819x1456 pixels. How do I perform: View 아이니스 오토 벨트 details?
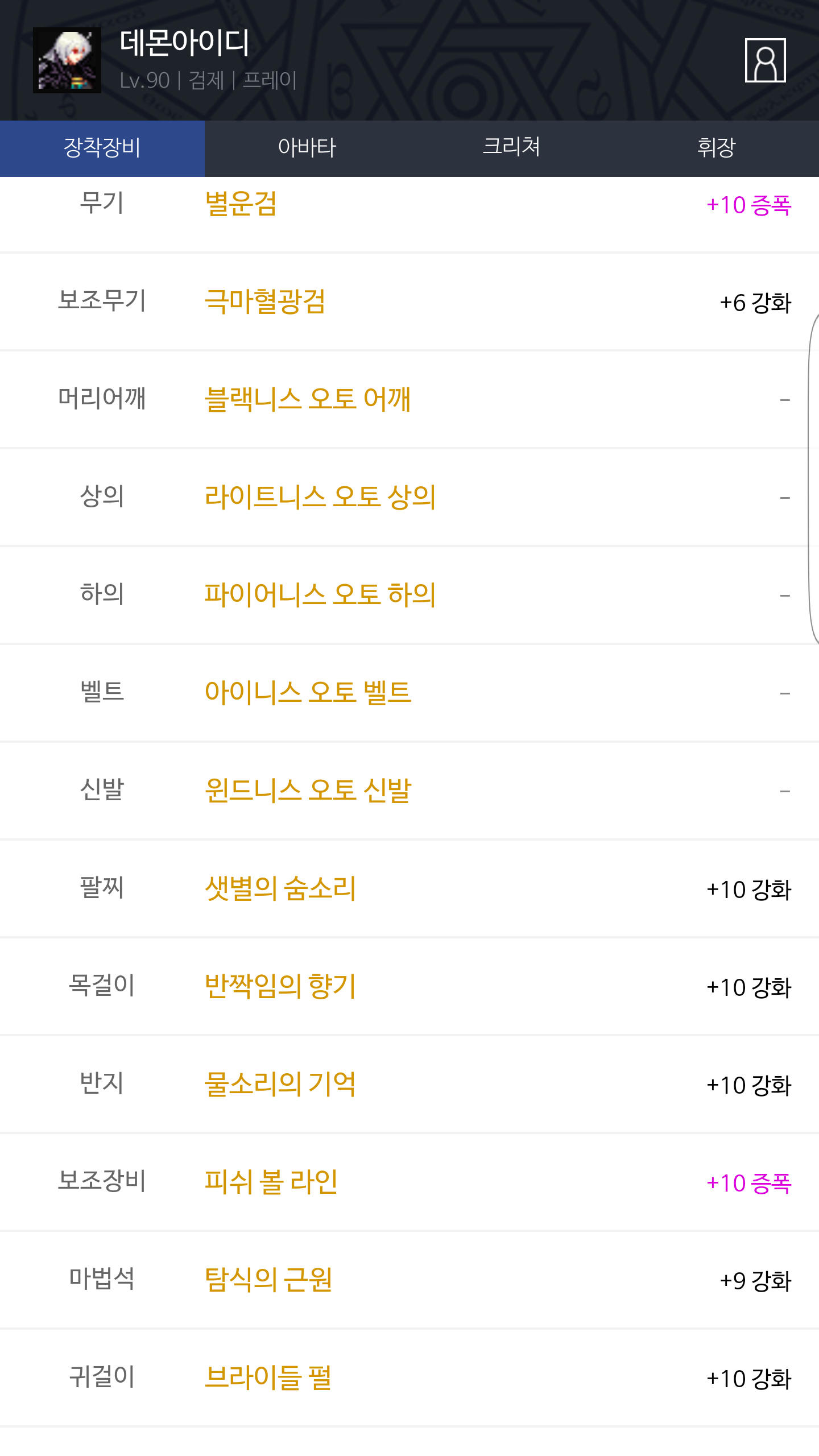[308, 693]
